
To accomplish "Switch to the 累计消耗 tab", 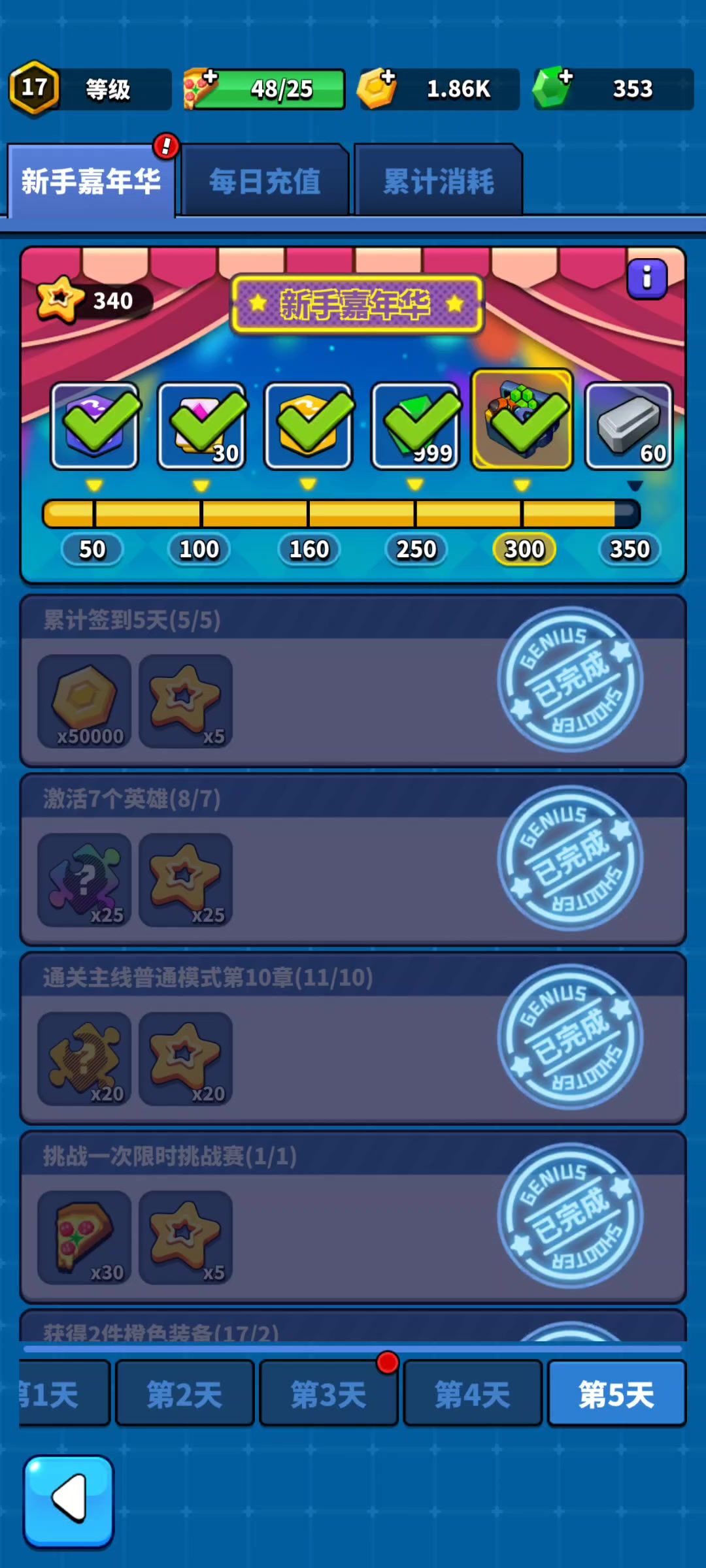I will pyautogui.click(x=438, y=181).
